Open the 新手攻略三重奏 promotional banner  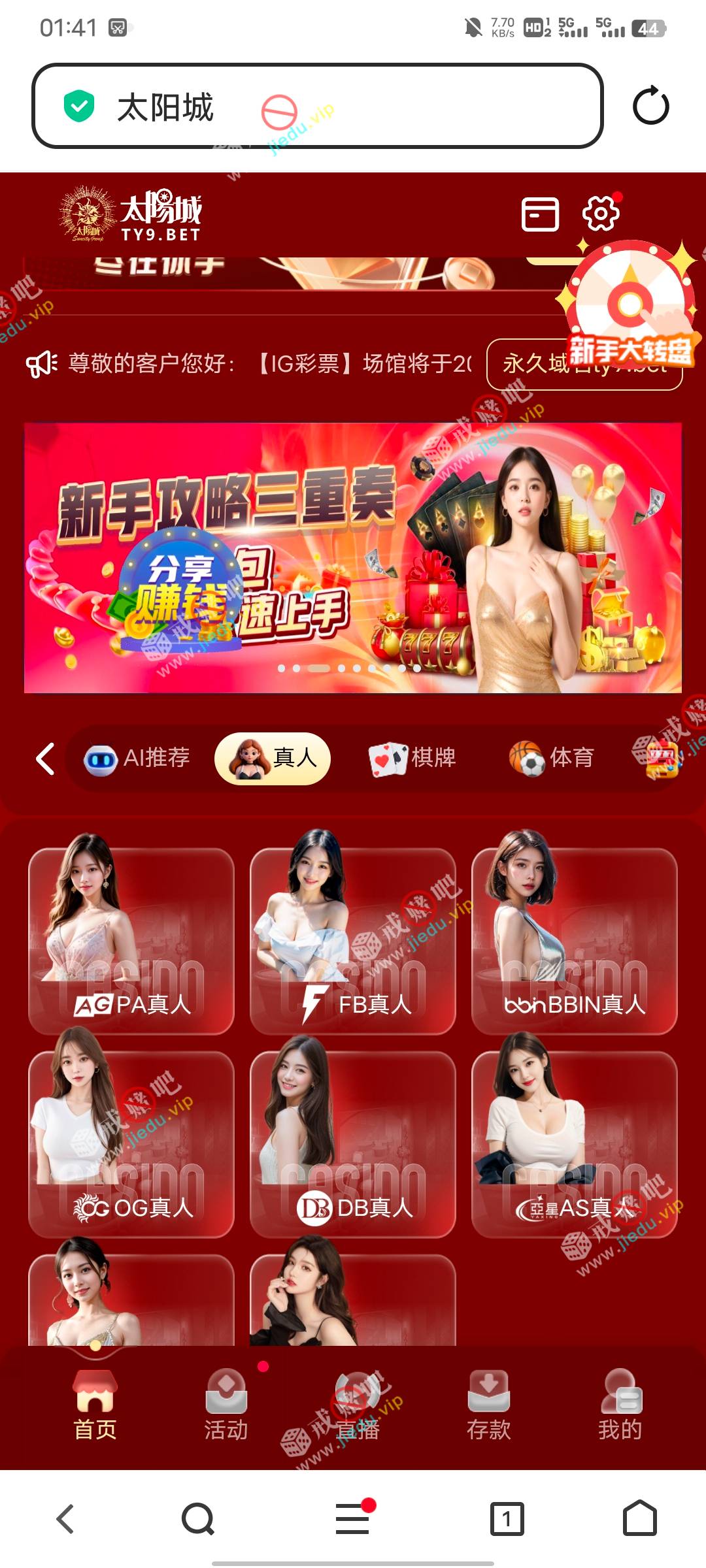pyautogui.click(x=353, y=557)
